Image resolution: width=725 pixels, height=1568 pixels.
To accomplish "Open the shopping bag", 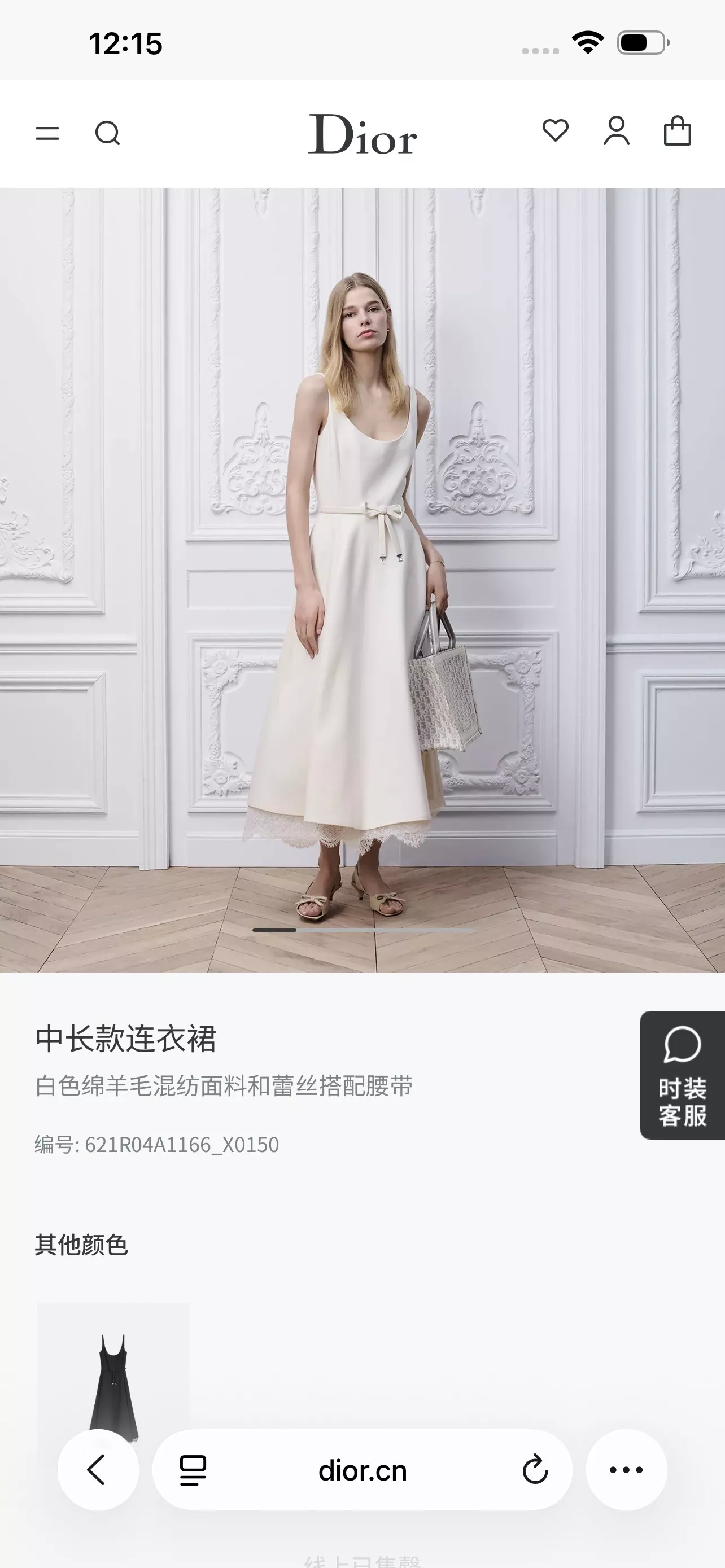I will (x=677, y=131).
